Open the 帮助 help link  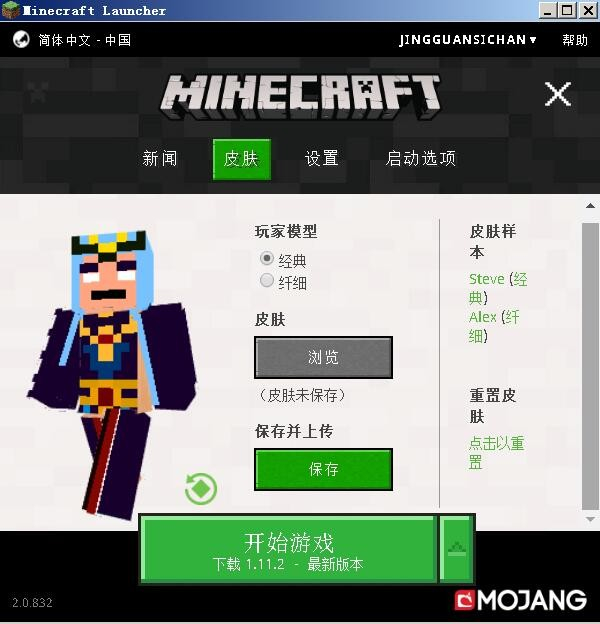575,40
